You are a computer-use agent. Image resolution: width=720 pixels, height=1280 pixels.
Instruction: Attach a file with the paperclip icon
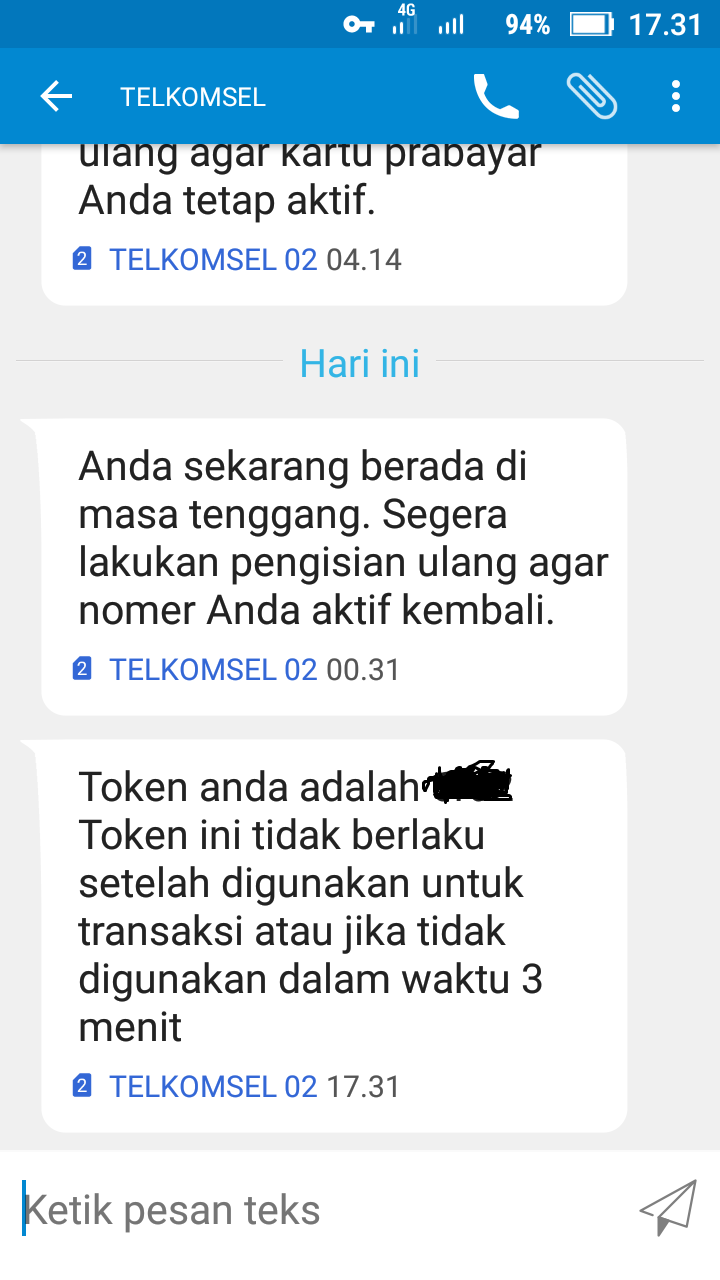[591, 97]
